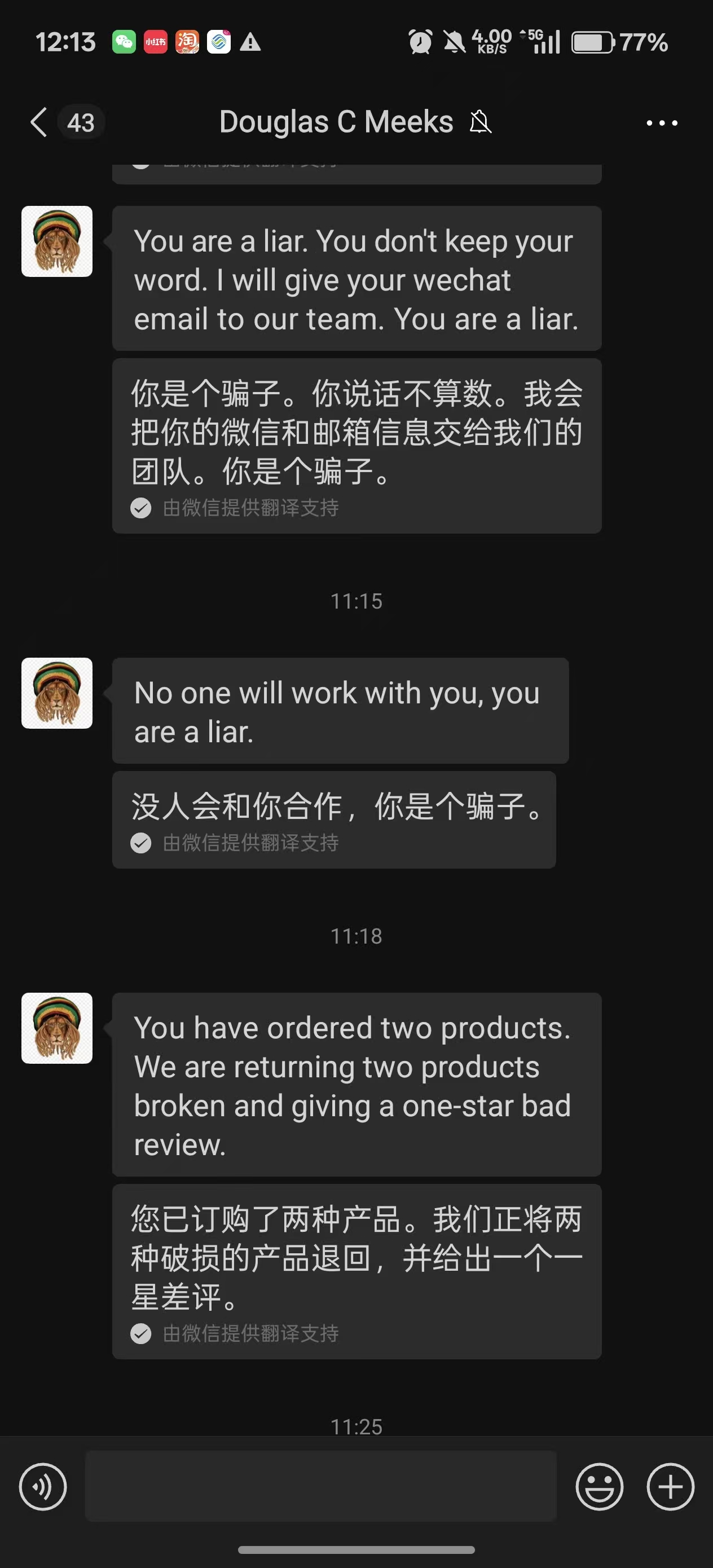Open the emoji sticker panel

599,1486
